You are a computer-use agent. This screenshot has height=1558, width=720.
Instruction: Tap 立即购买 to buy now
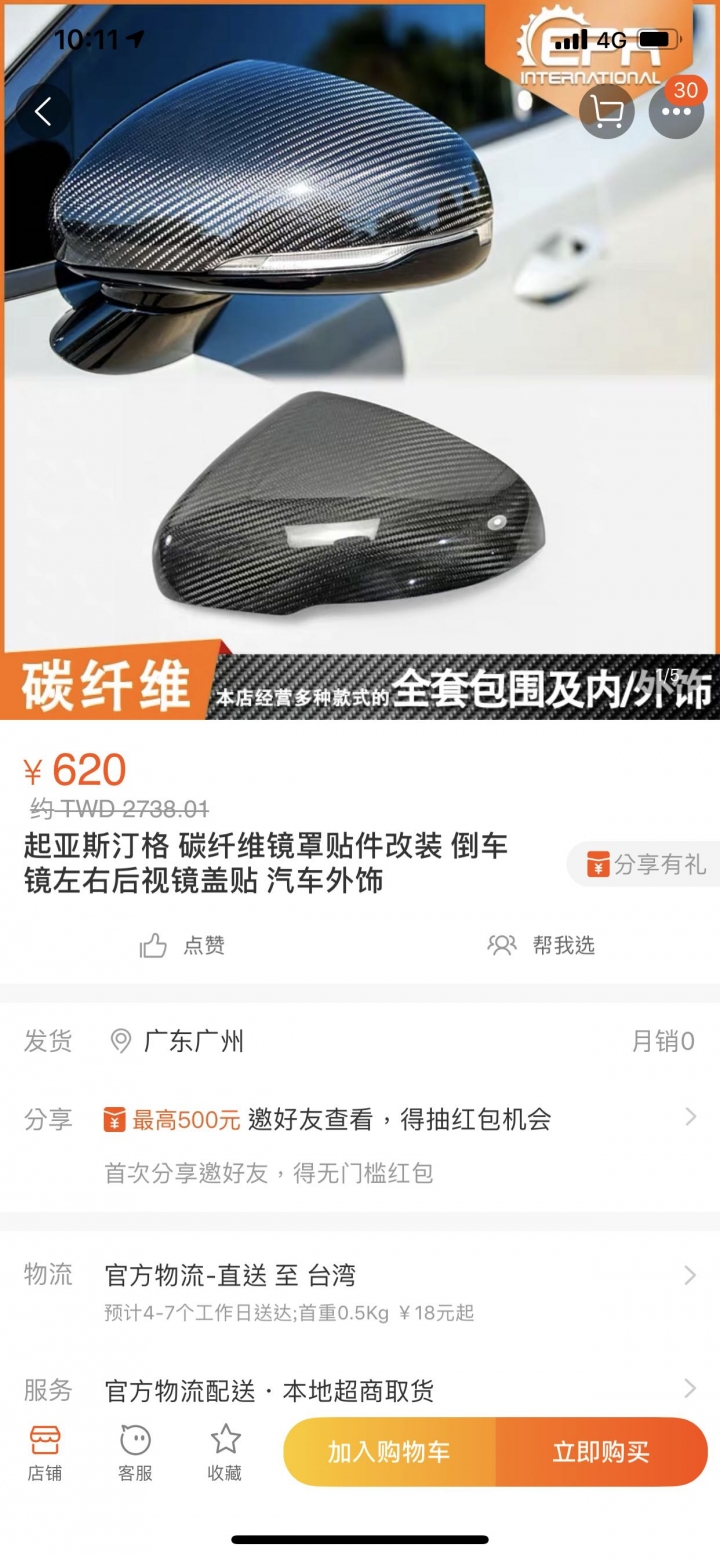(601, 1452)
